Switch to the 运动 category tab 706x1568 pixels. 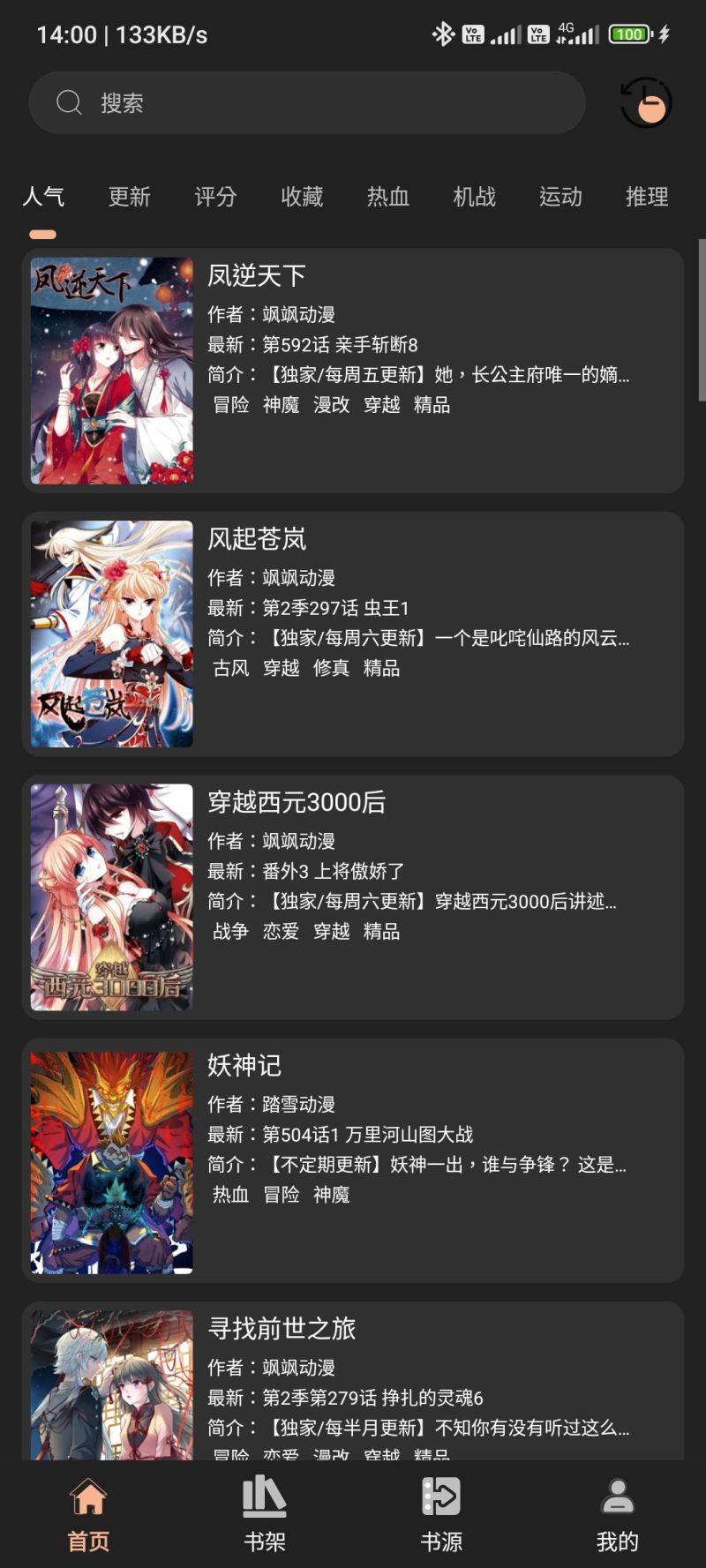(560, 197)
